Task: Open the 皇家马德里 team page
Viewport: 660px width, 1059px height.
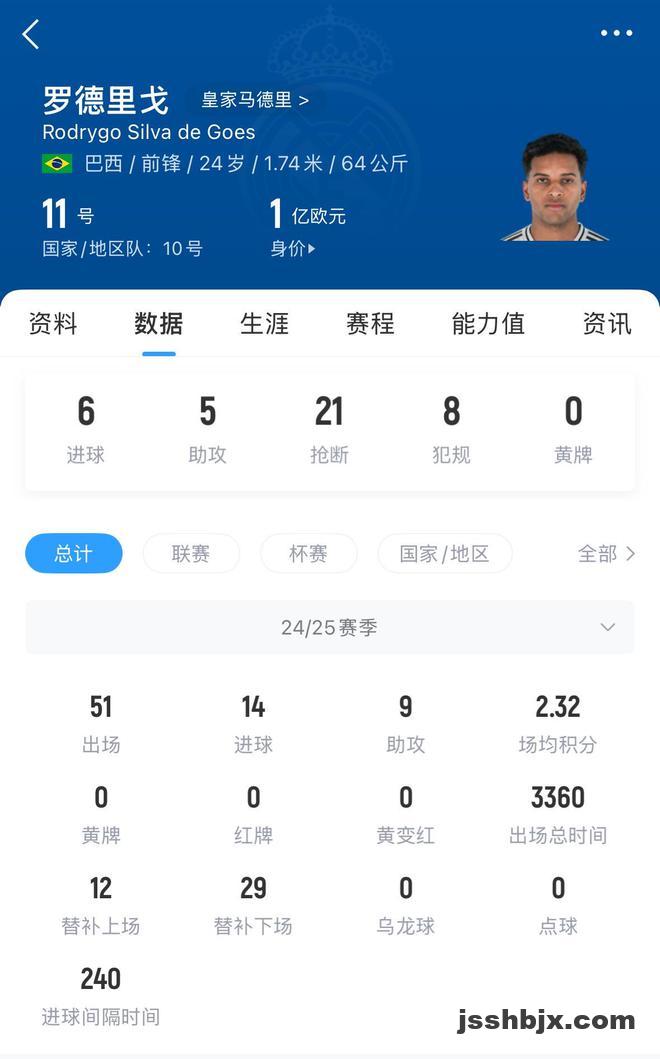Action: coord(255,100)
